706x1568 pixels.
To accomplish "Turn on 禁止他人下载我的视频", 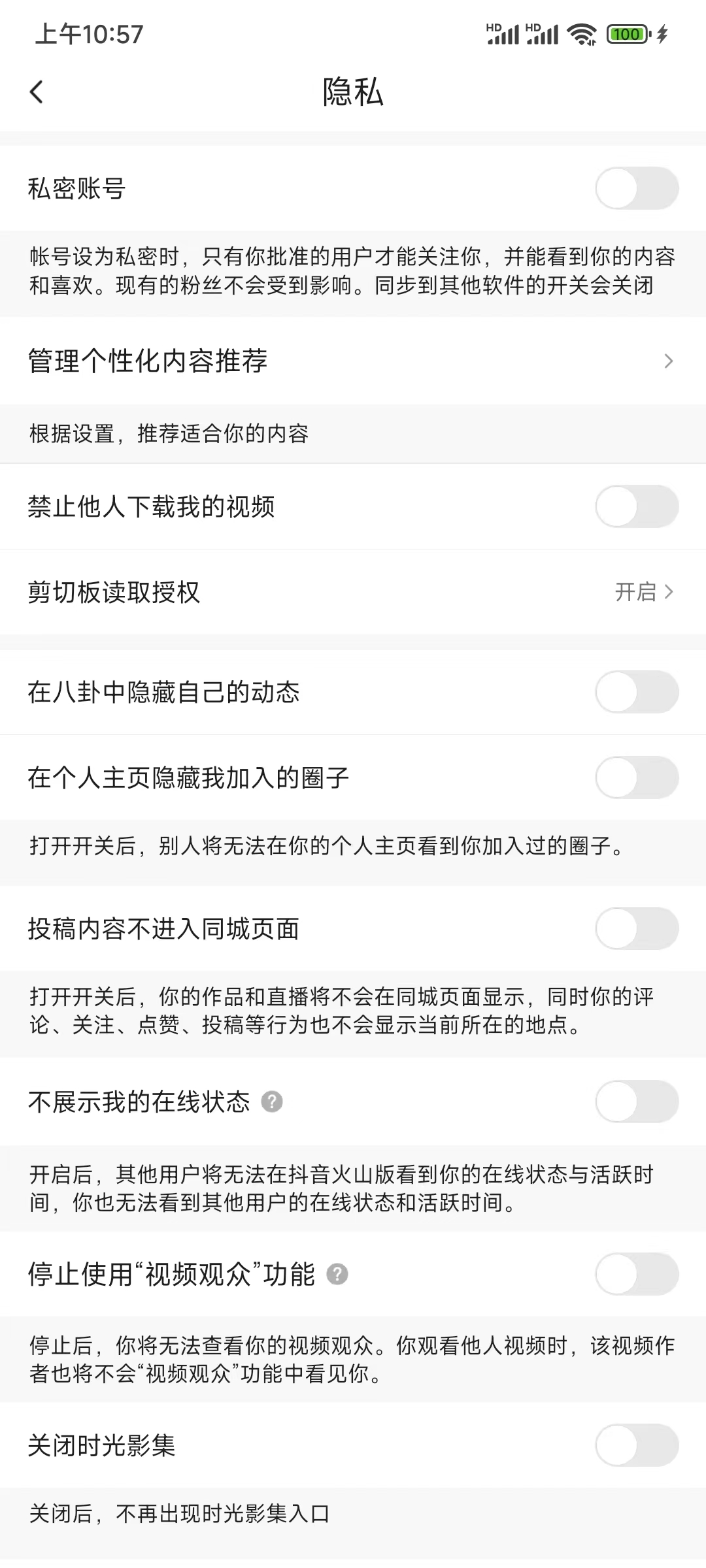I will 635,506.
